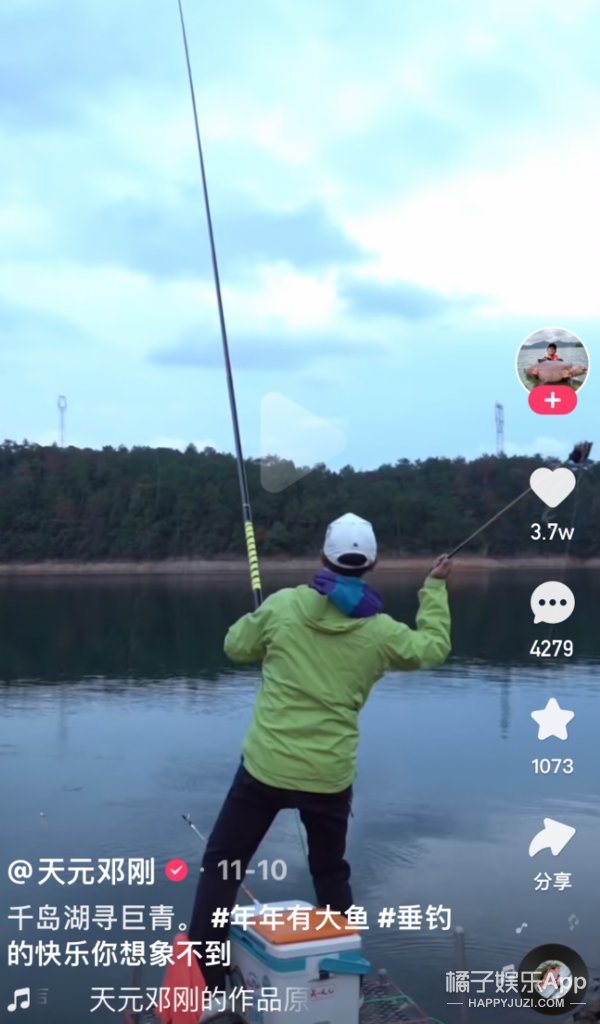Open the comments on this video

552,603
